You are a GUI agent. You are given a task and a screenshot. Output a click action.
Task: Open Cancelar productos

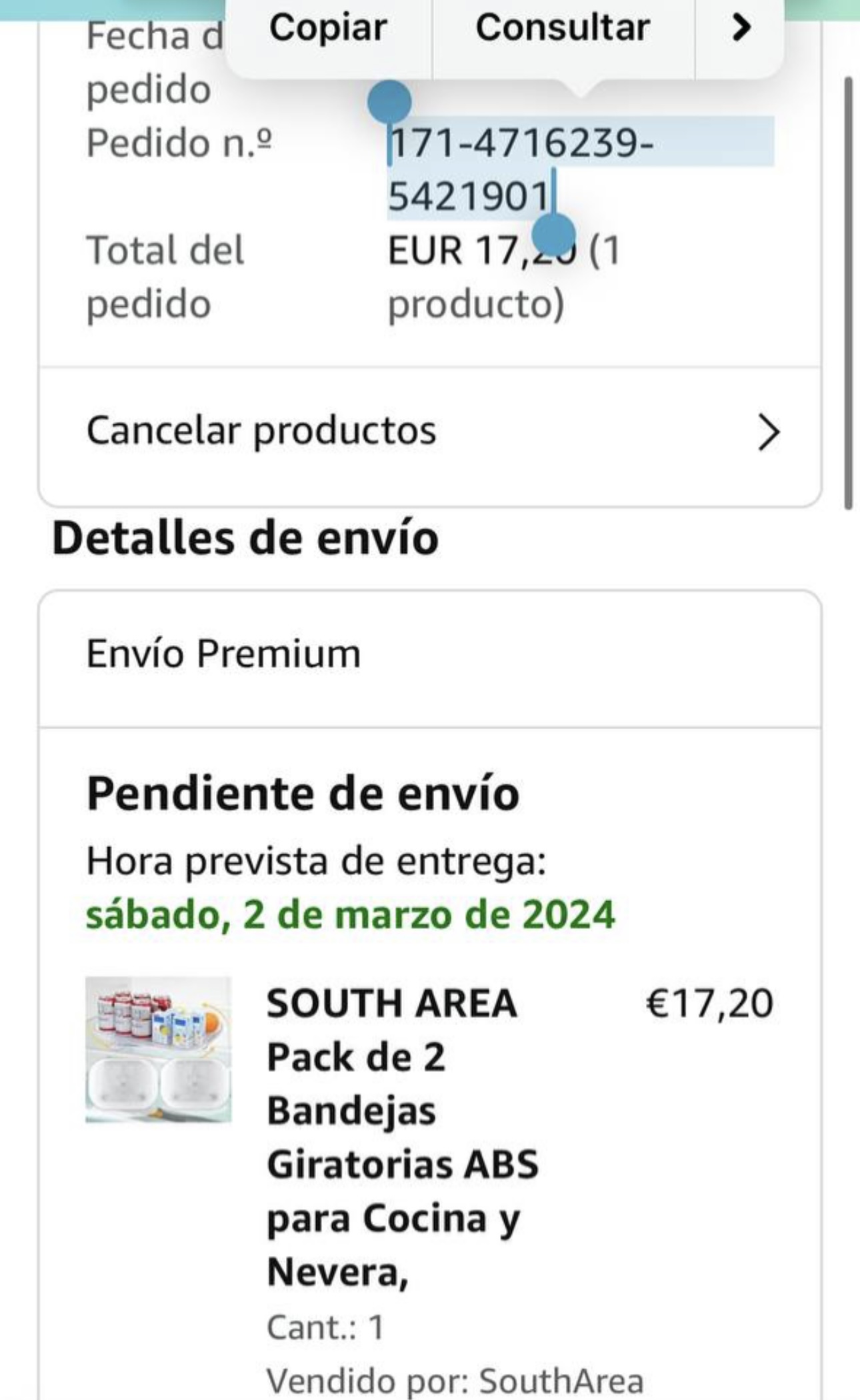click(x=430, y=432)
